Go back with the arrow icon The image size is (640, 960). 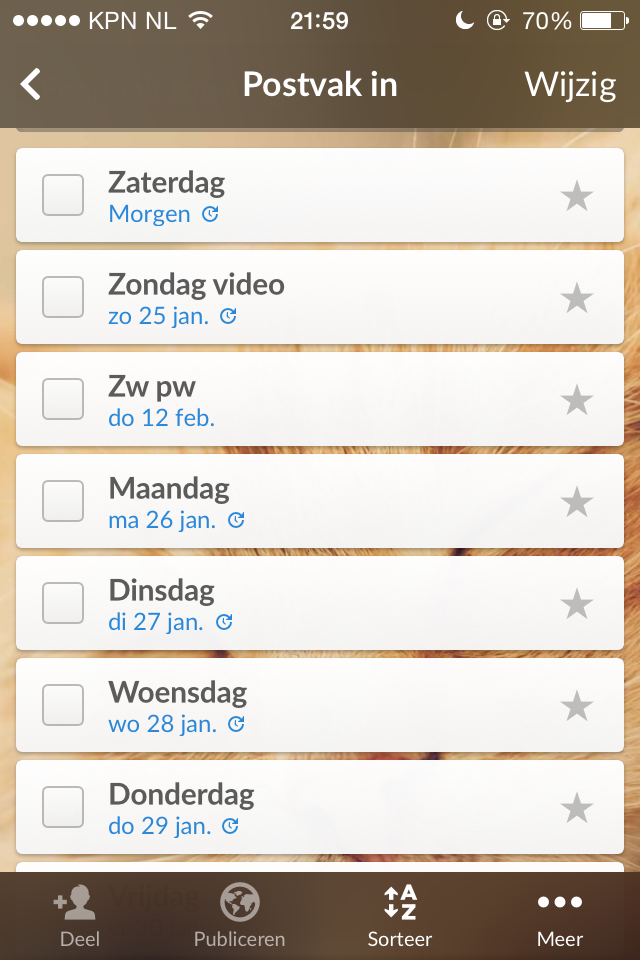pos(32,85)
